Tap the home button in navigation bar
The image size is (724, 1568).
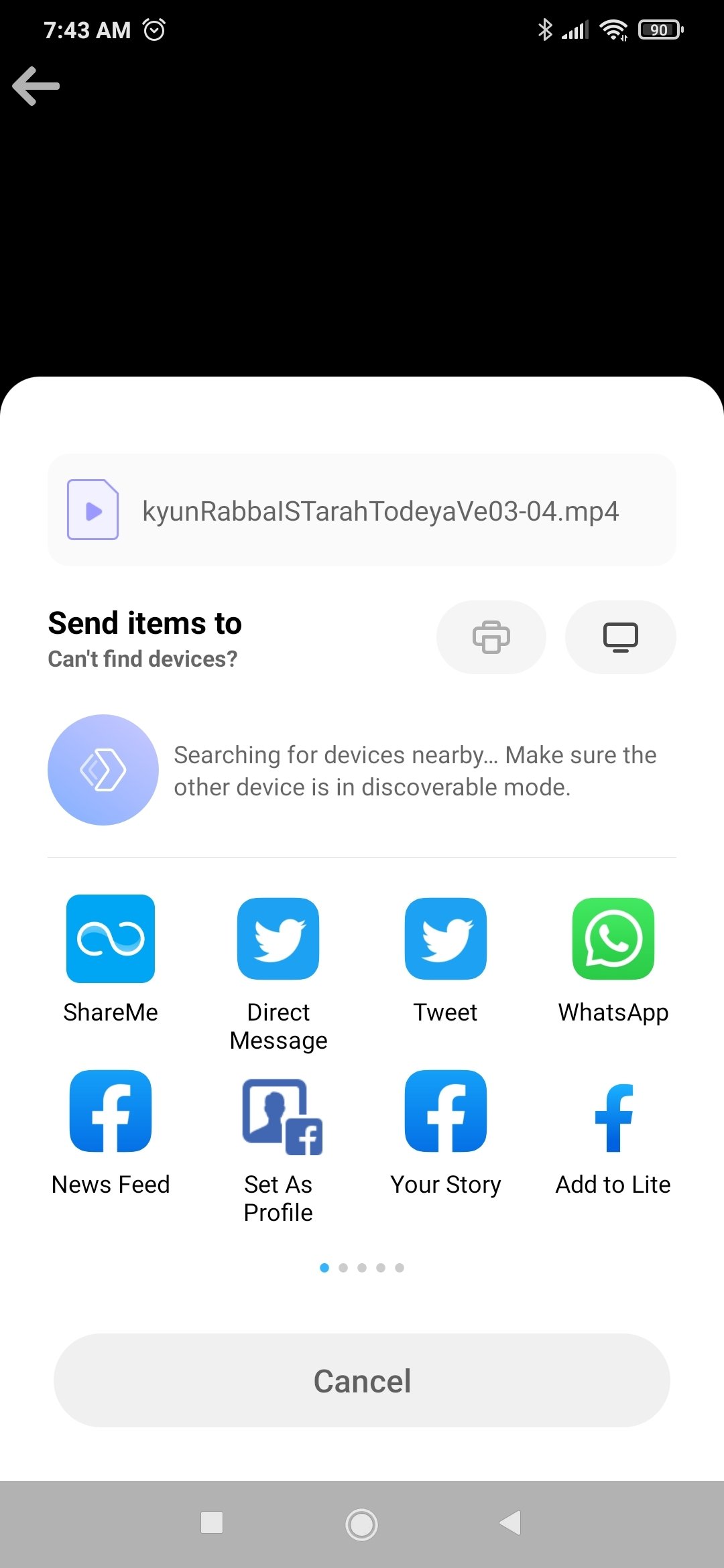point(362,1524)
